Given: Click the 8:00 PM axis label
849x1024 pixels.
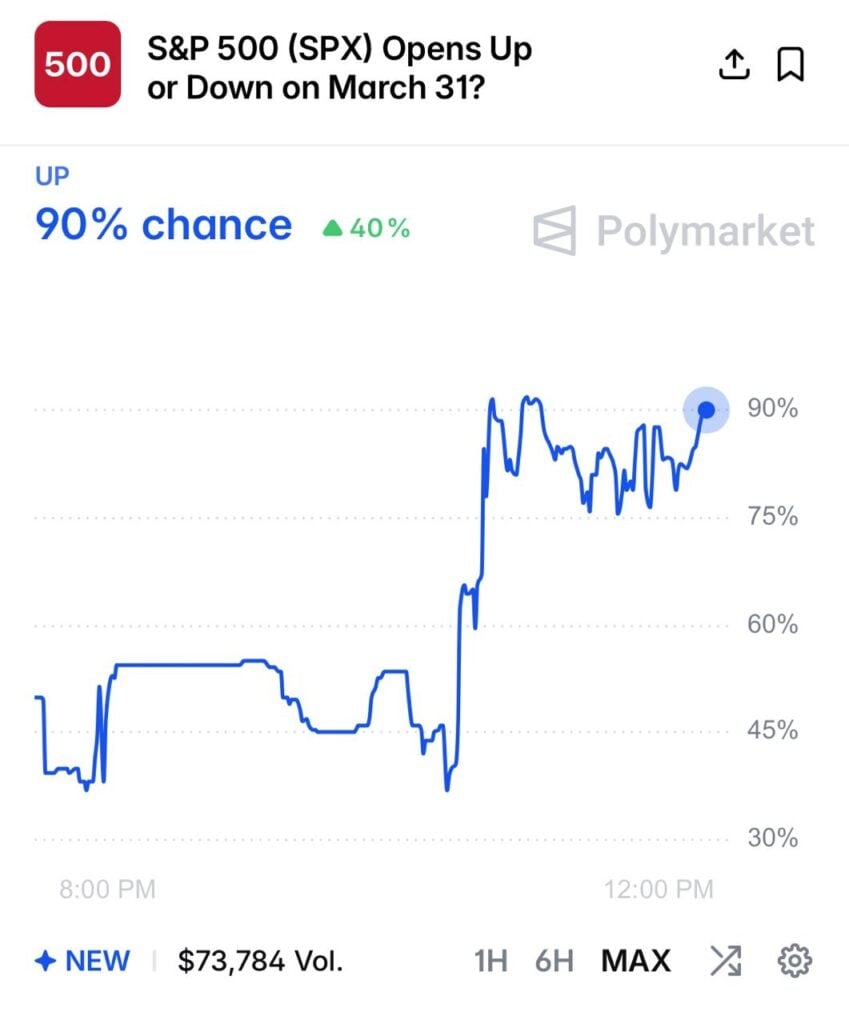Looking at the screenshot, I should 105,889.
